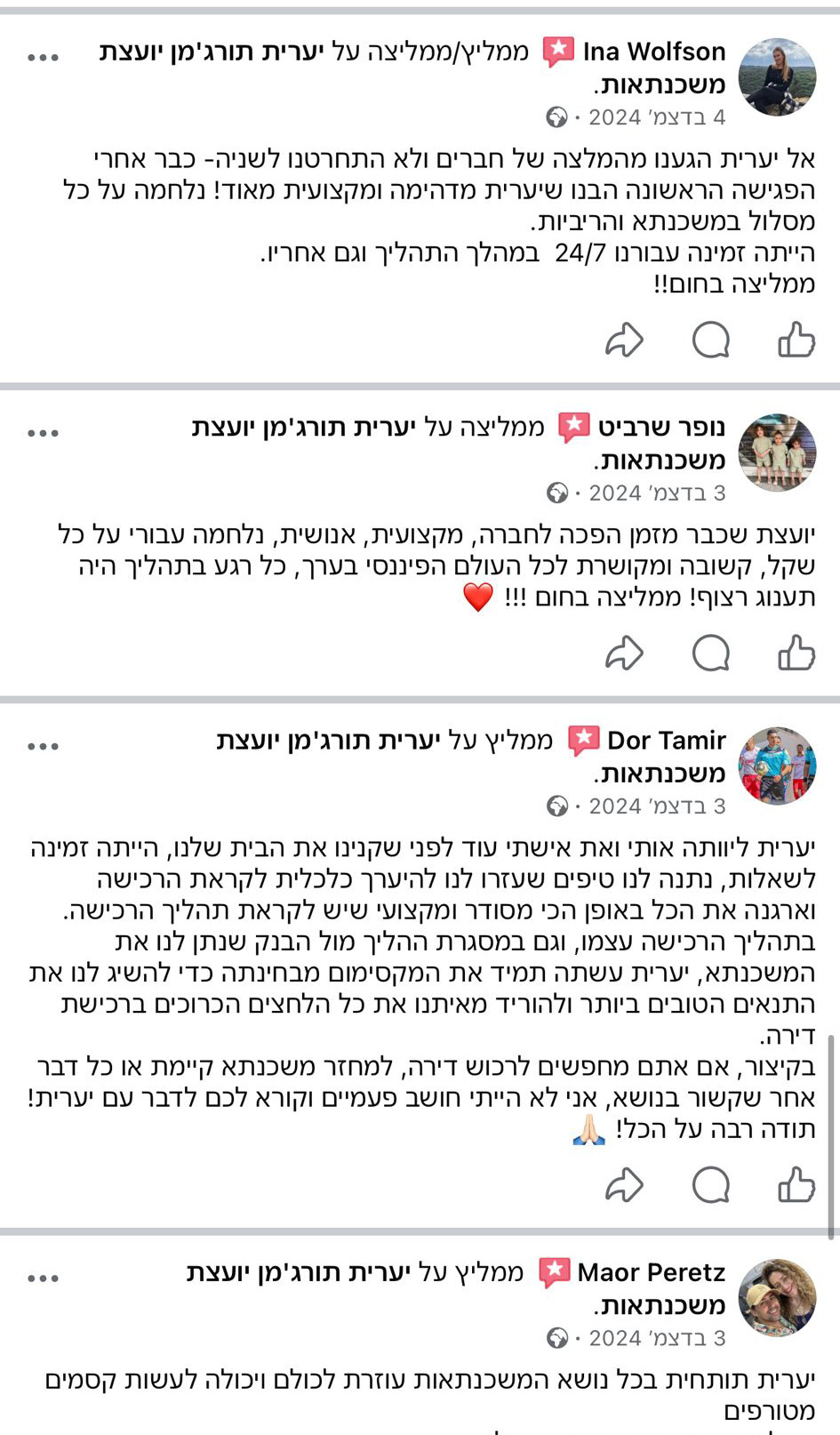Screen dimensions: 840x1435
Task: Comment on Dor Tamir's recommendation
Action: point(710,1184)
